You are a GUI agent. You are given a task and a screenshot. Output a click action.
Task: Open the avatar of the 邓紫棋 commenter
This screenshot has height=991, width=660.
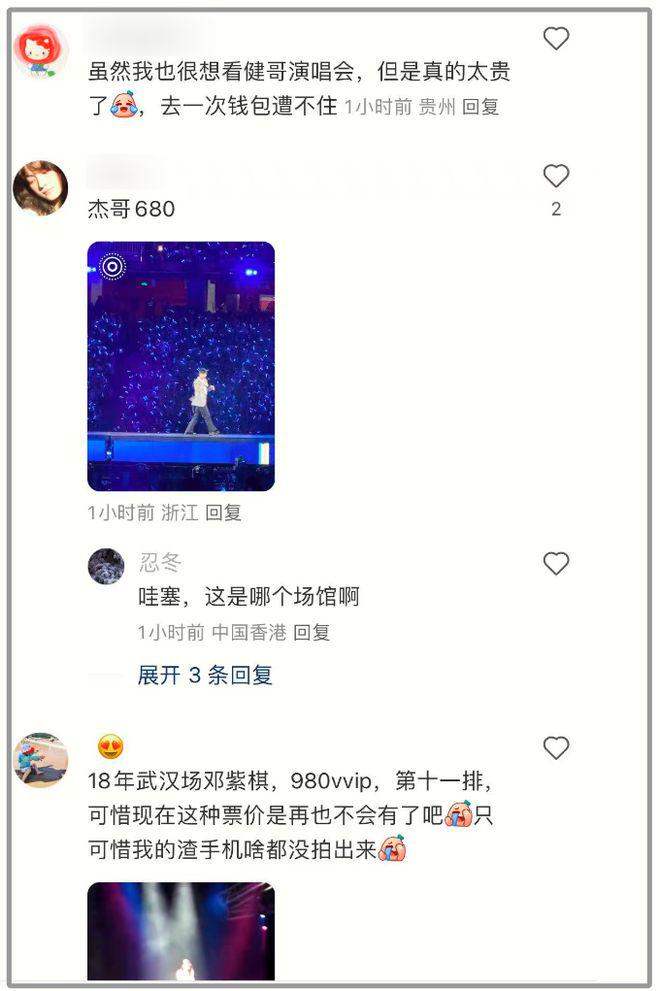[41, 759]
